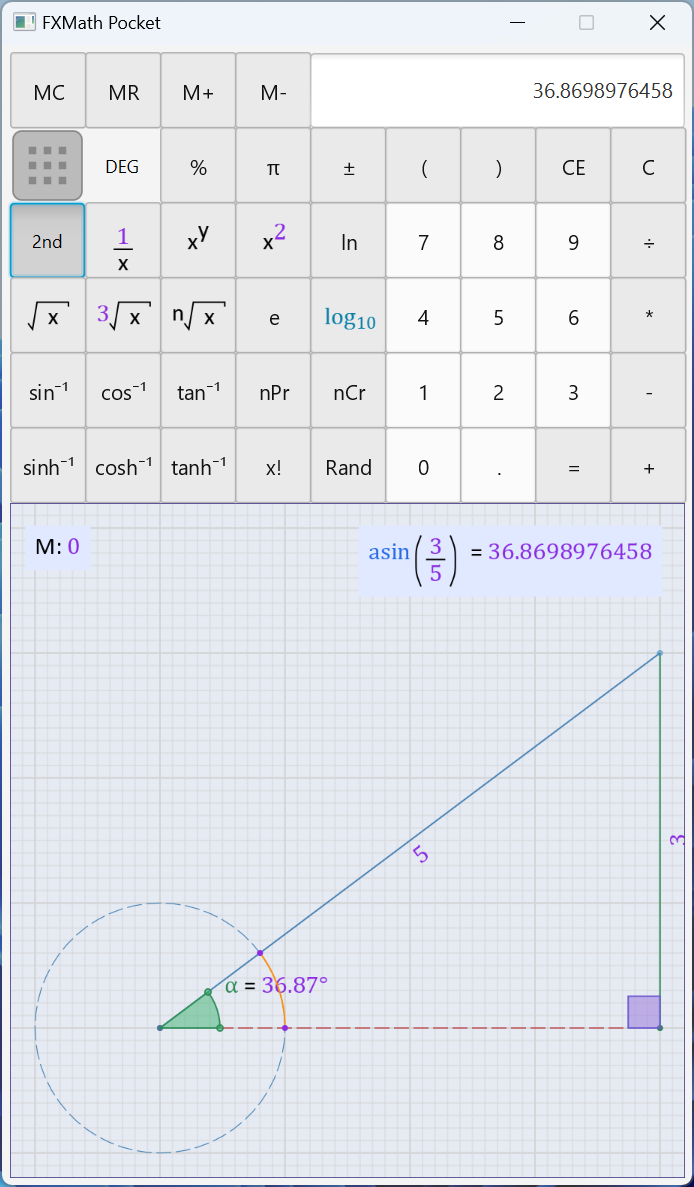Enter the digit 7
Viewport: 694px width, 1187px height.
(423, 242)
